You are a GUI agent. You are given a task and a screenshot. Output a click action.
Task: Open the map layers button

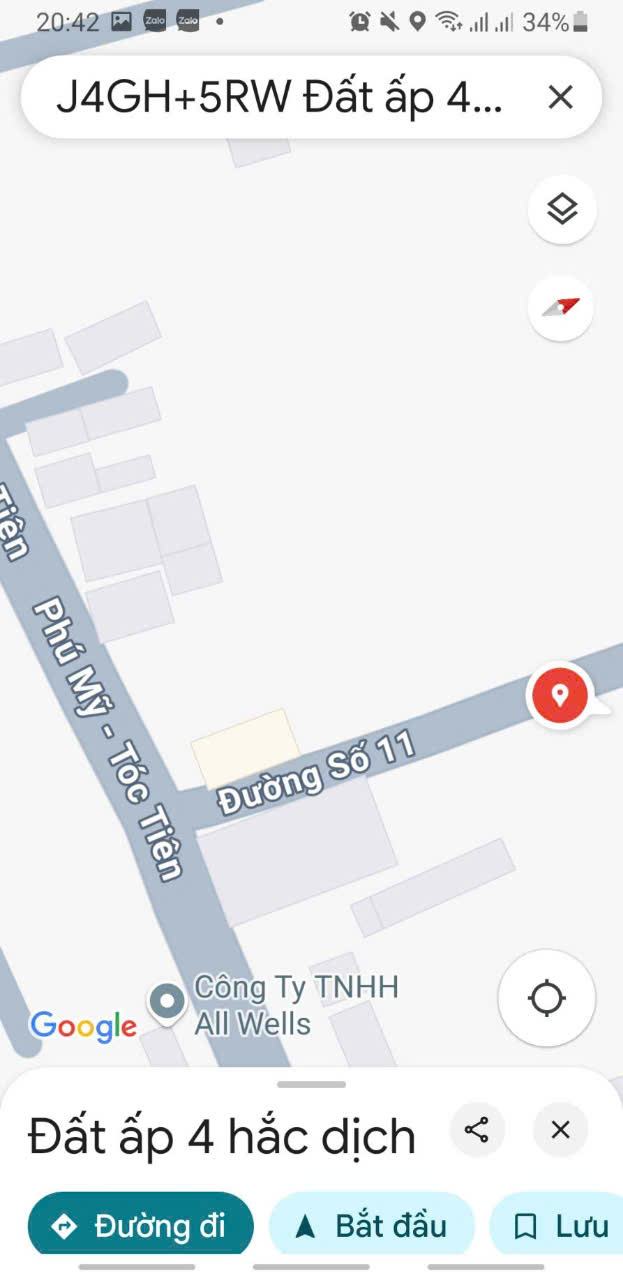pos(562,209)
